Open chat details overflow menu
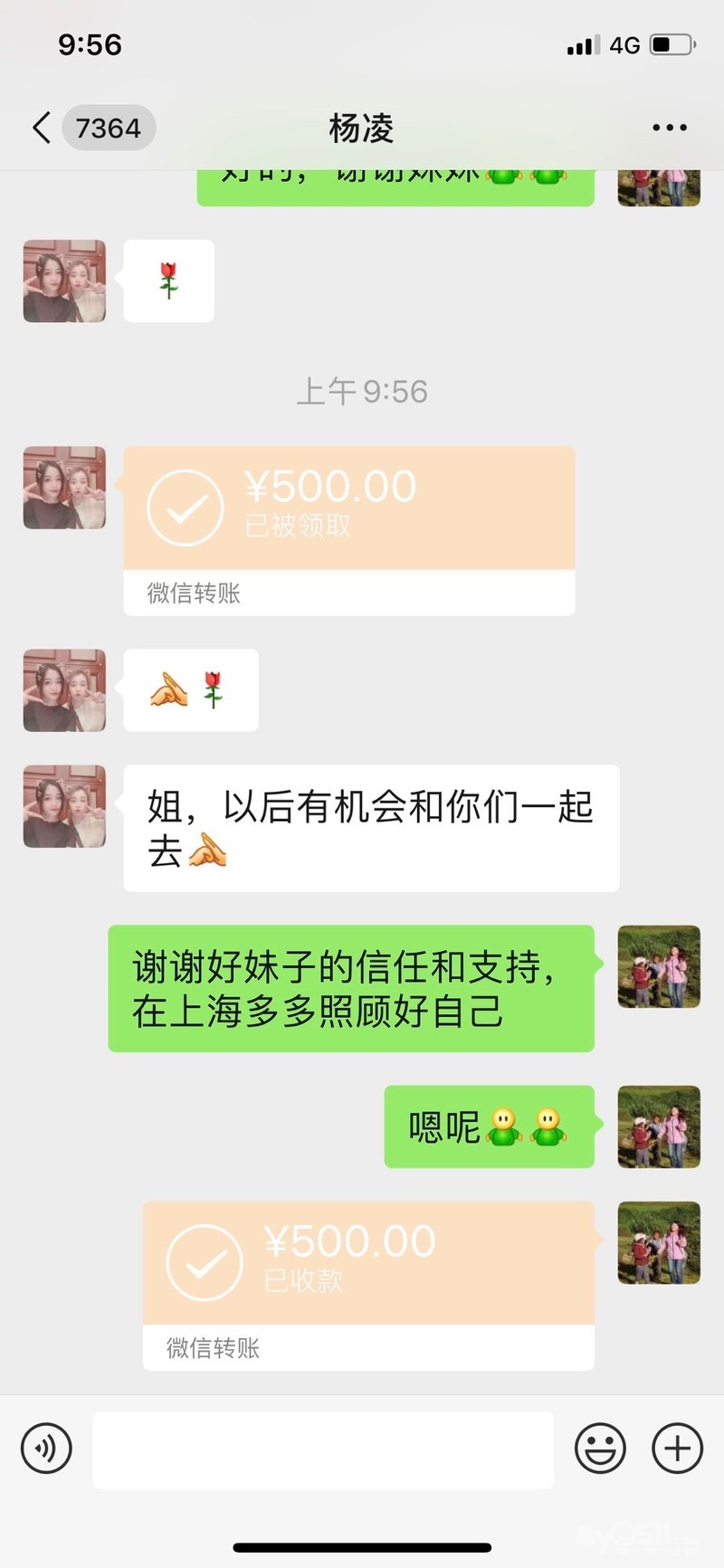Image resolution: width=724 pixels, height=1568 pixels. (670, 128)
